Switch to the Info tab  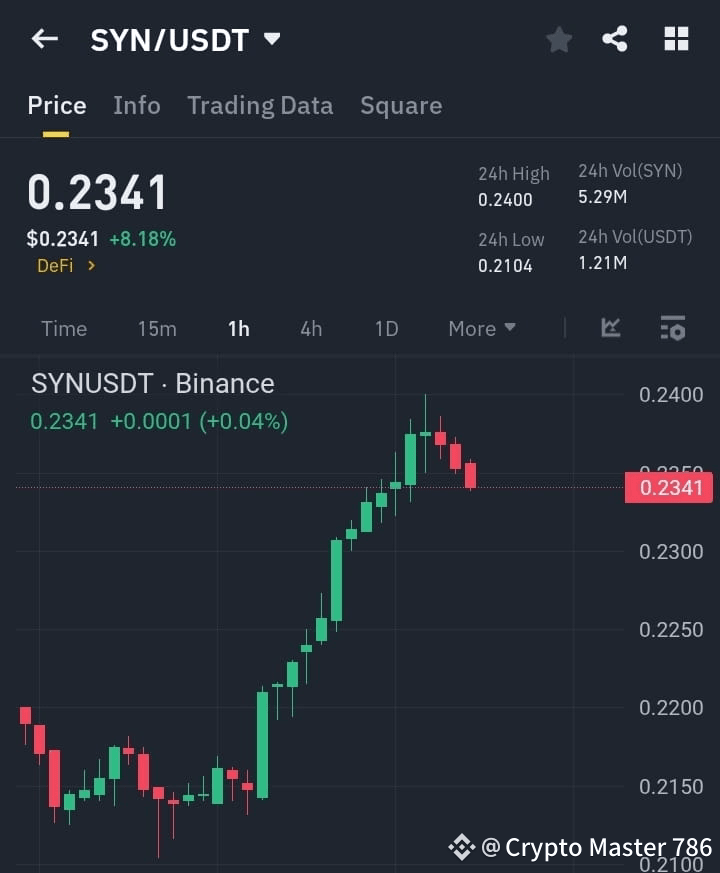click(137, 105)
